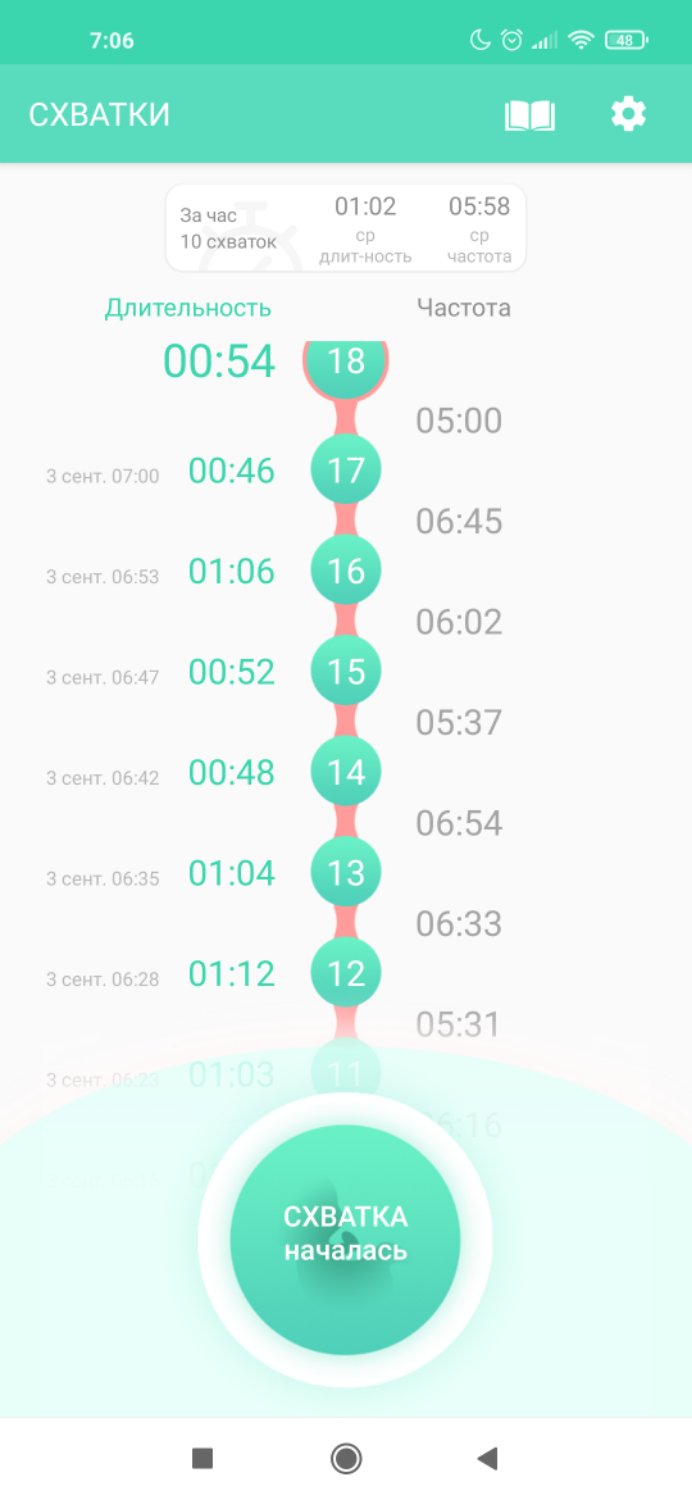
Task: Open contraction 13 entry
Action: point(346,873)
